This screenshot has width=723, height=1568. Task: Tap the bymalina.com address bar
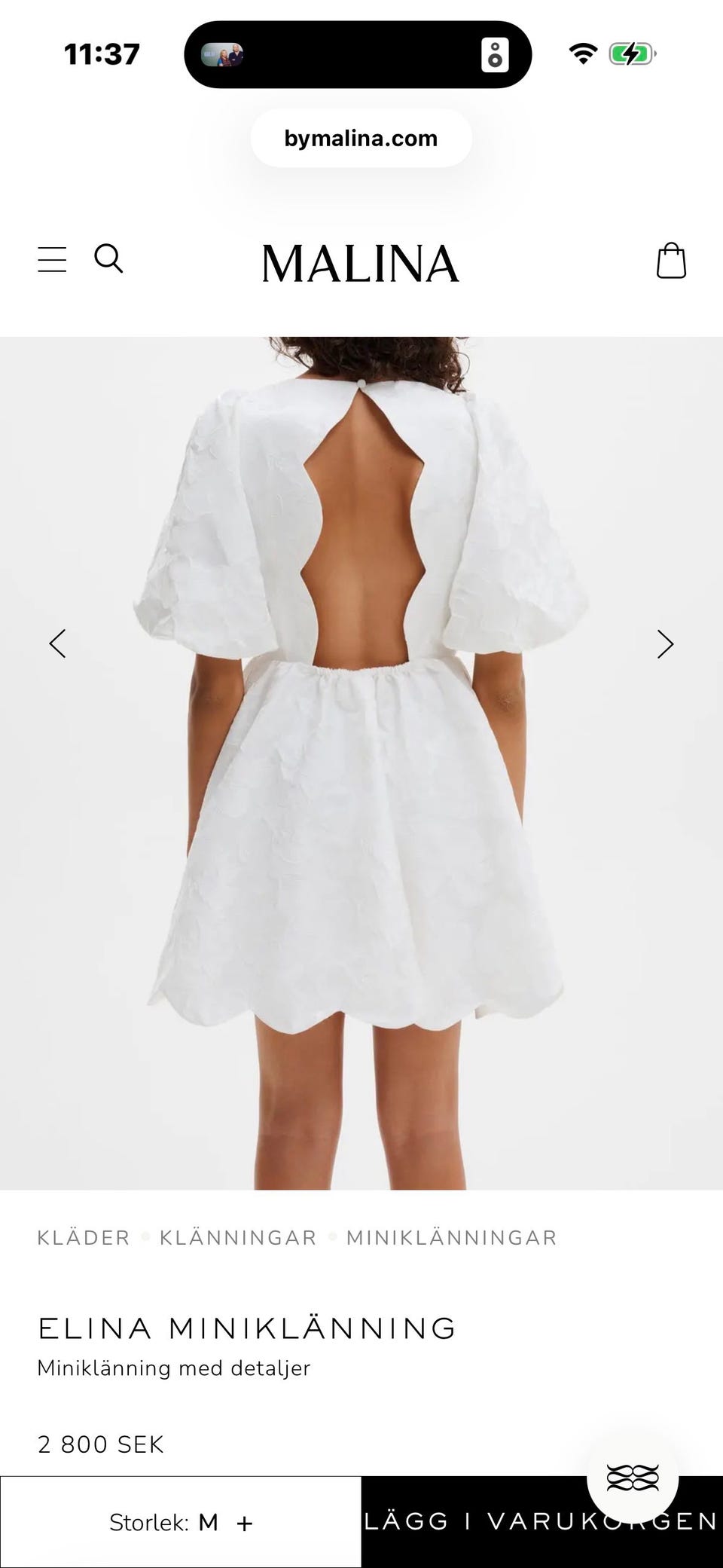(x=361, y=138)
